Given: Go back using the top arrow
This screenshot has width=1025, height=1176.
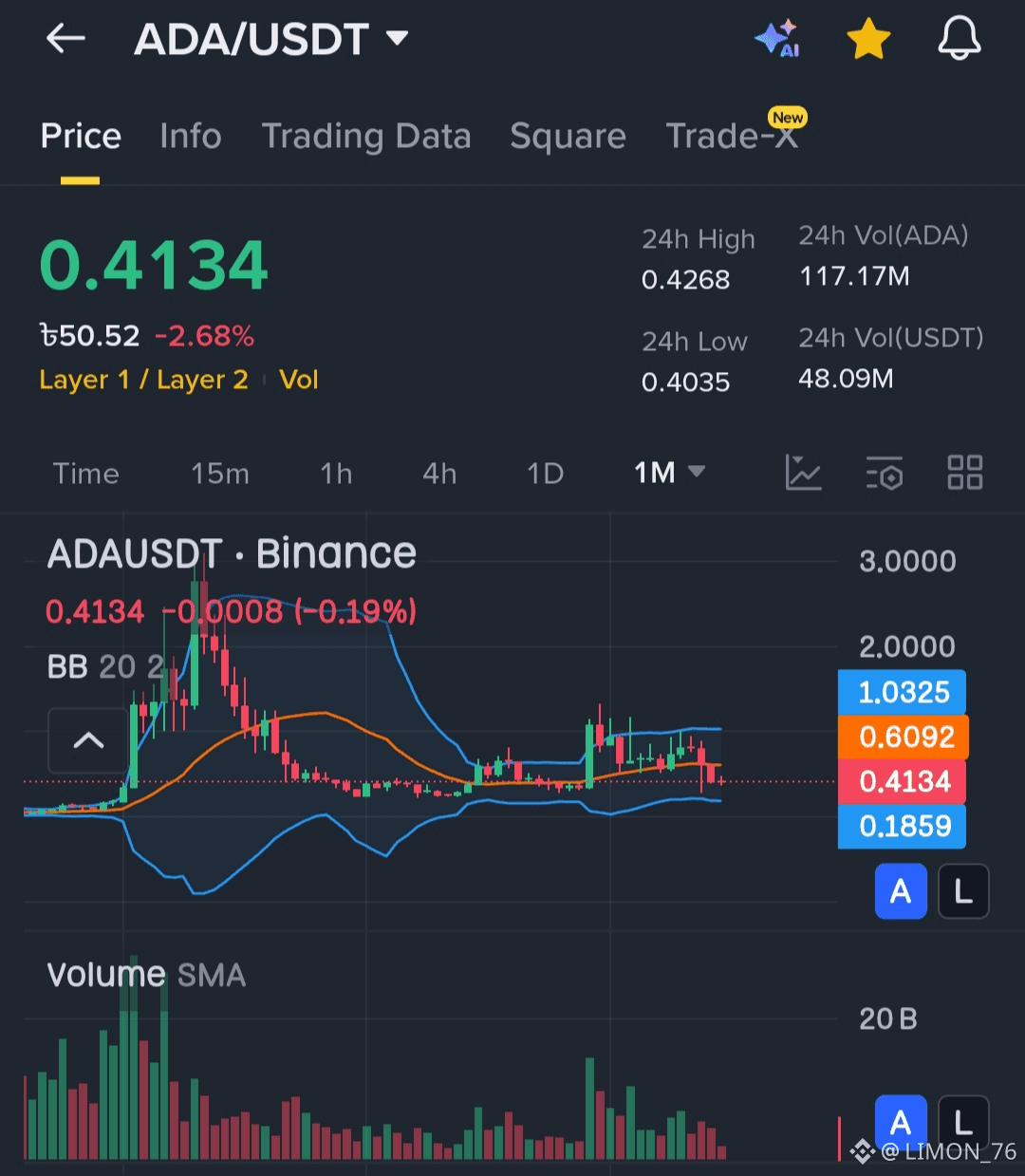Looking at the screenshot, I should click(x=65, y=39).
